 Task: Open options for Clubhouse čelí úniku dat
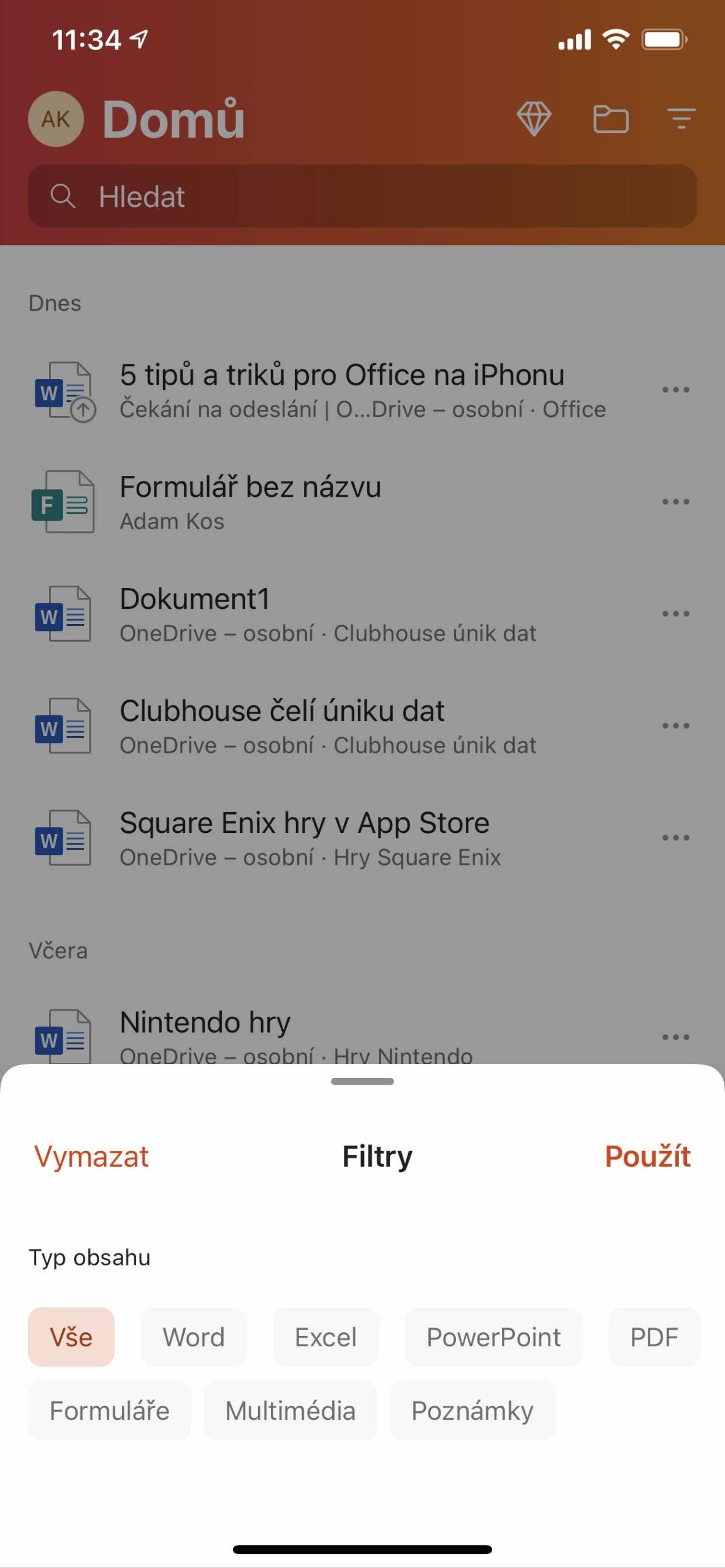pos(675,725)
